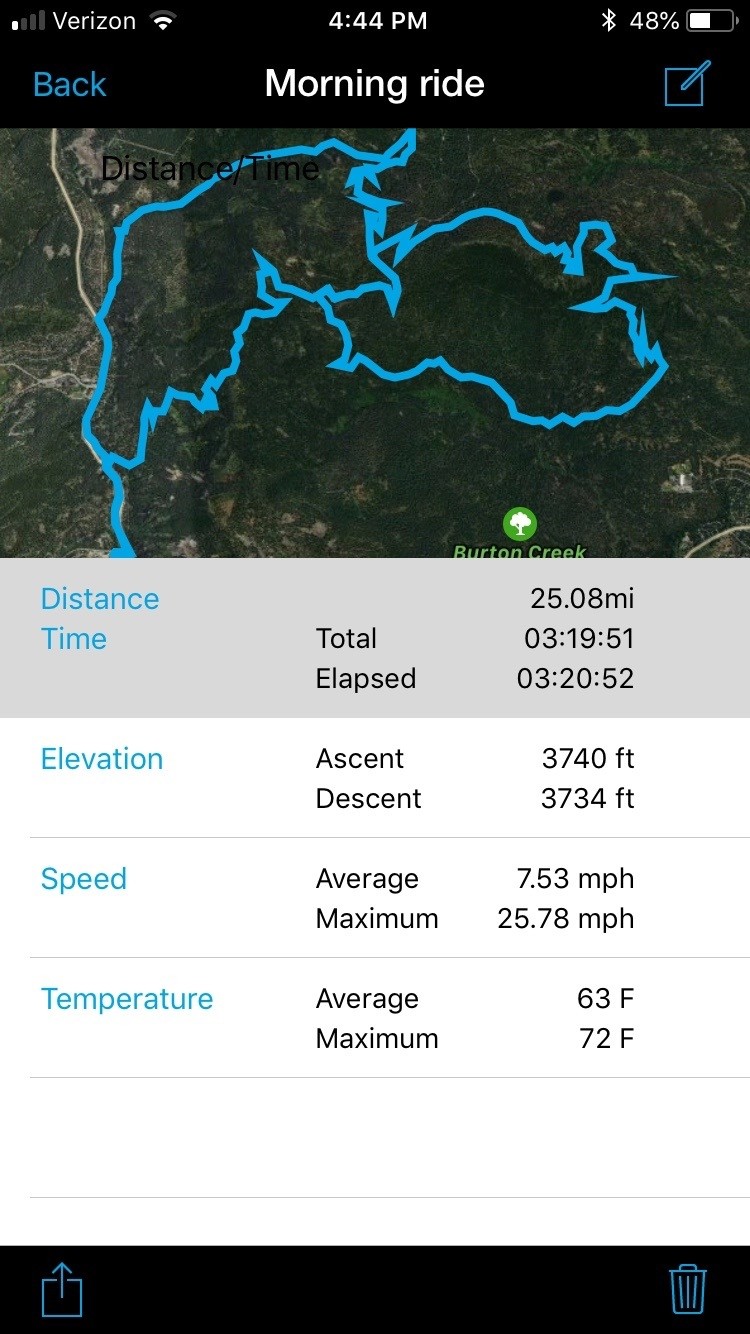This screenshot has height=1334, width=750.
Task: Select the Temperature row
Action: click(375, 1018)
